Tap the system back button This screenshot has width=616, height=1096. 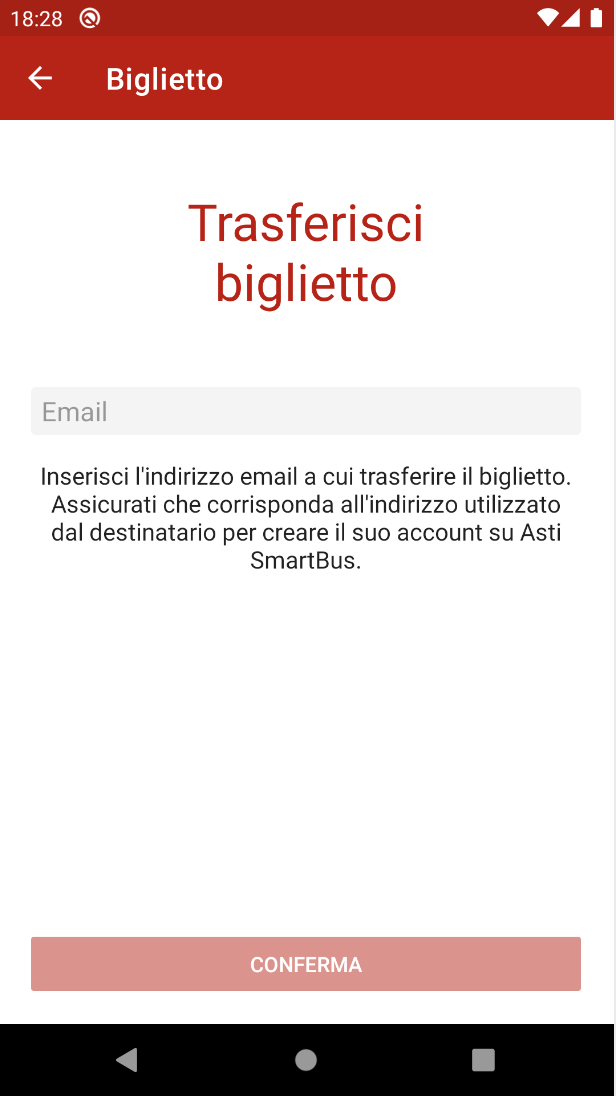127,1060
